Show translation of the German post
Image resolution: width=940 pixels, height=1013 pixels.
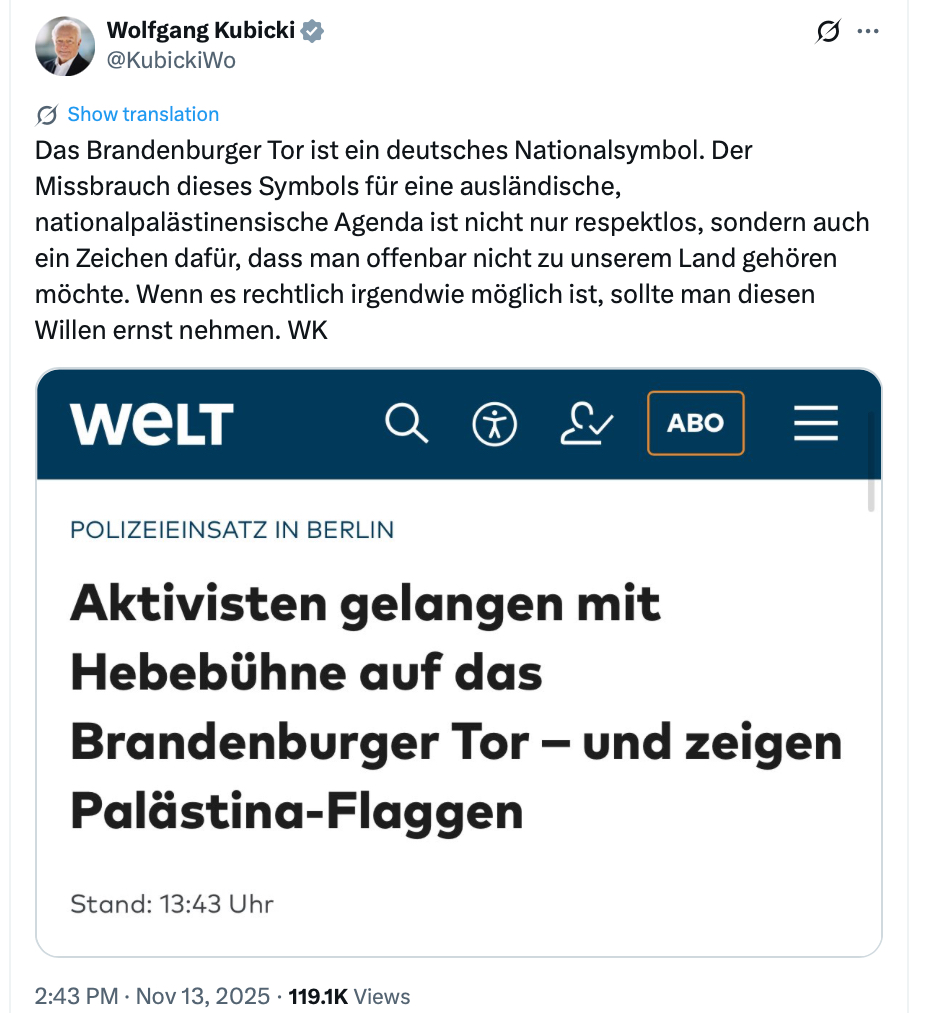click(x=142, y=114)
